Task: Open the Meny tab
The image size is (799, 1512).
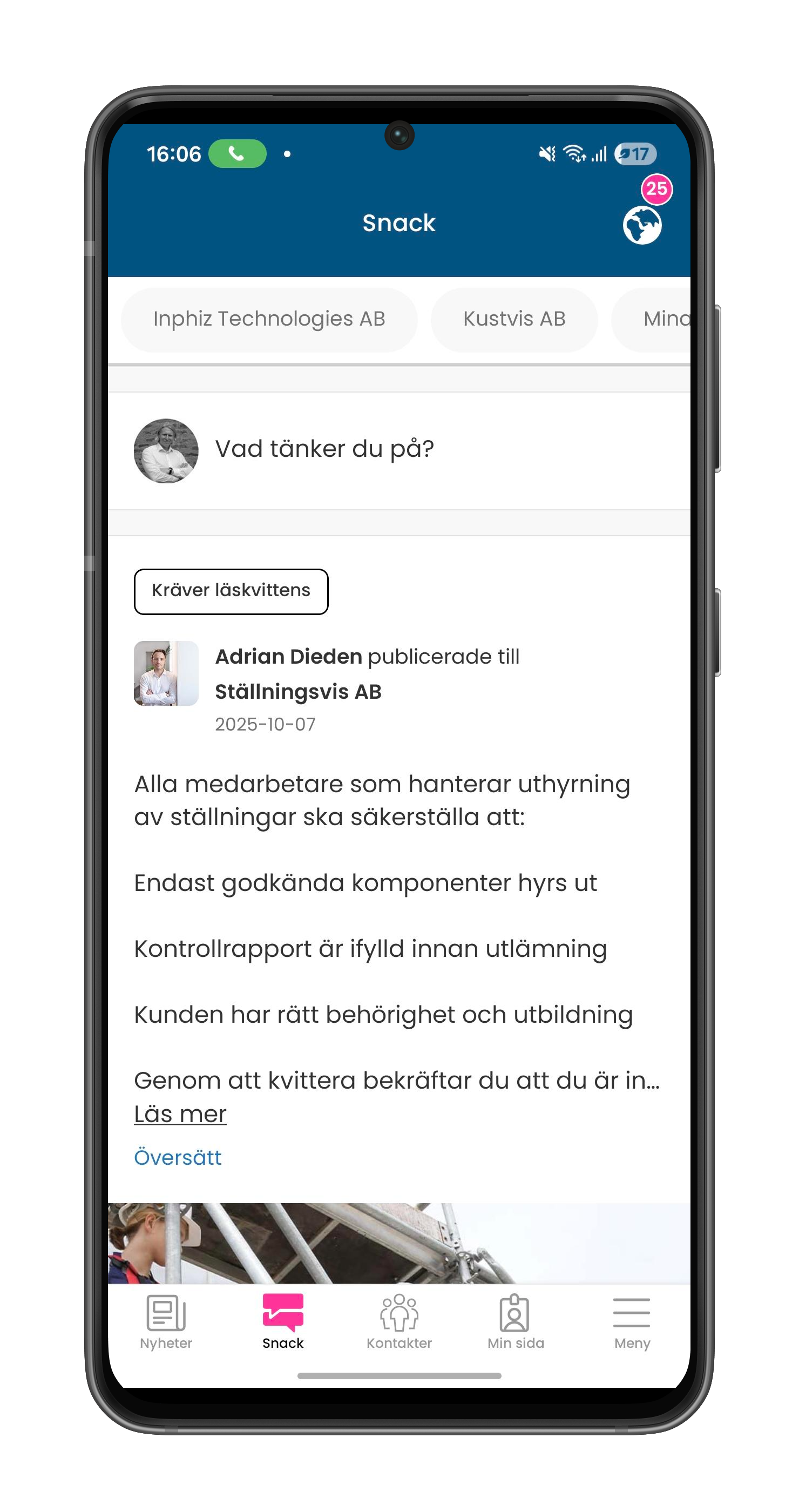Action: pos(632,1321)
